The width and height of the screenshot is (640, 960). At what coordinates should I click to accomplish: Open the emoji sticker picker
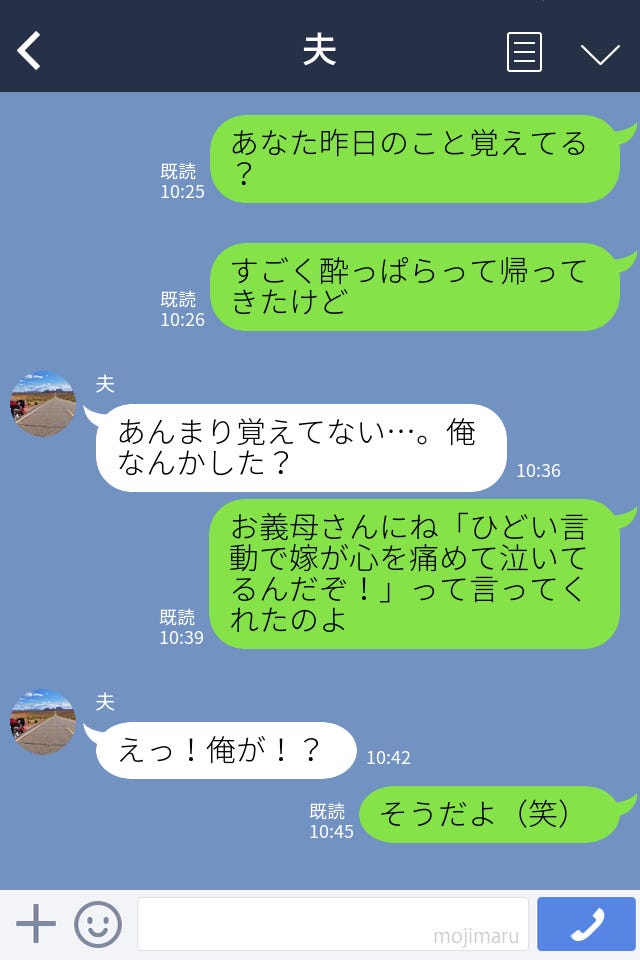(x=98, y=924)
